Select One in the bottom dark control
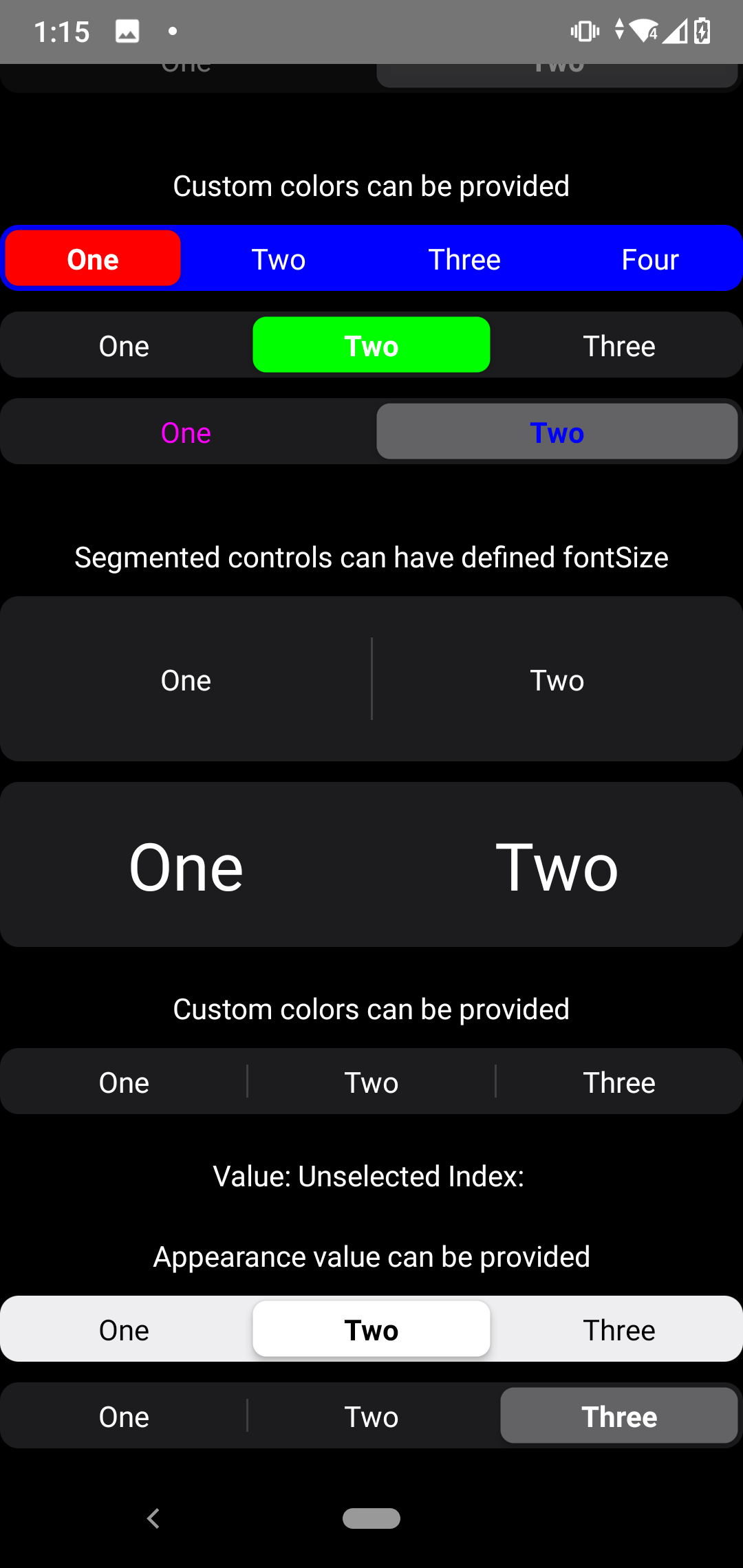Screen dimensions: 743x1568 coord(124,1416)
